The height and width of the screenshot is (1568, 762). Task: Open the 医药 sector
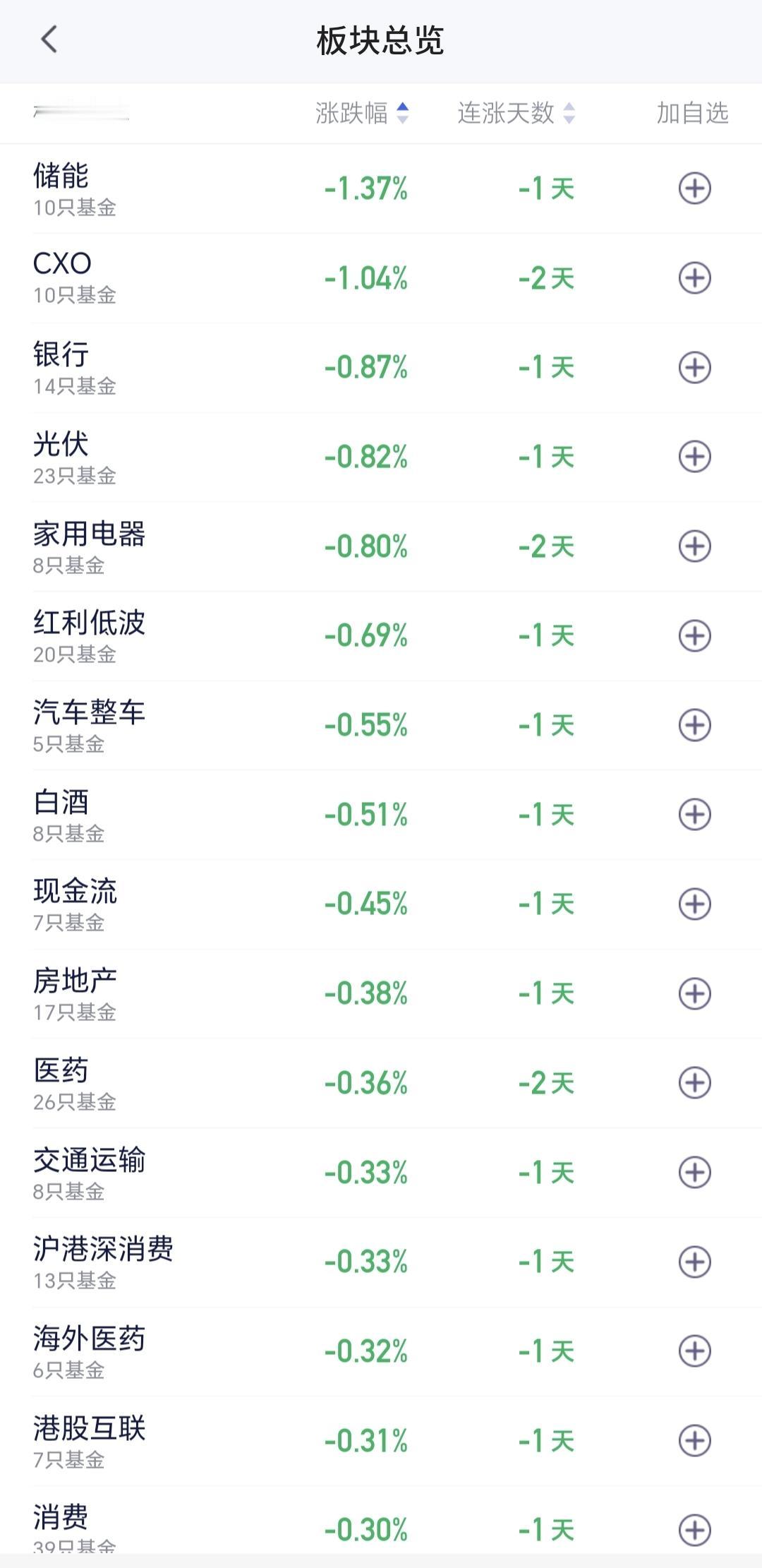(x=381, y=1083)
